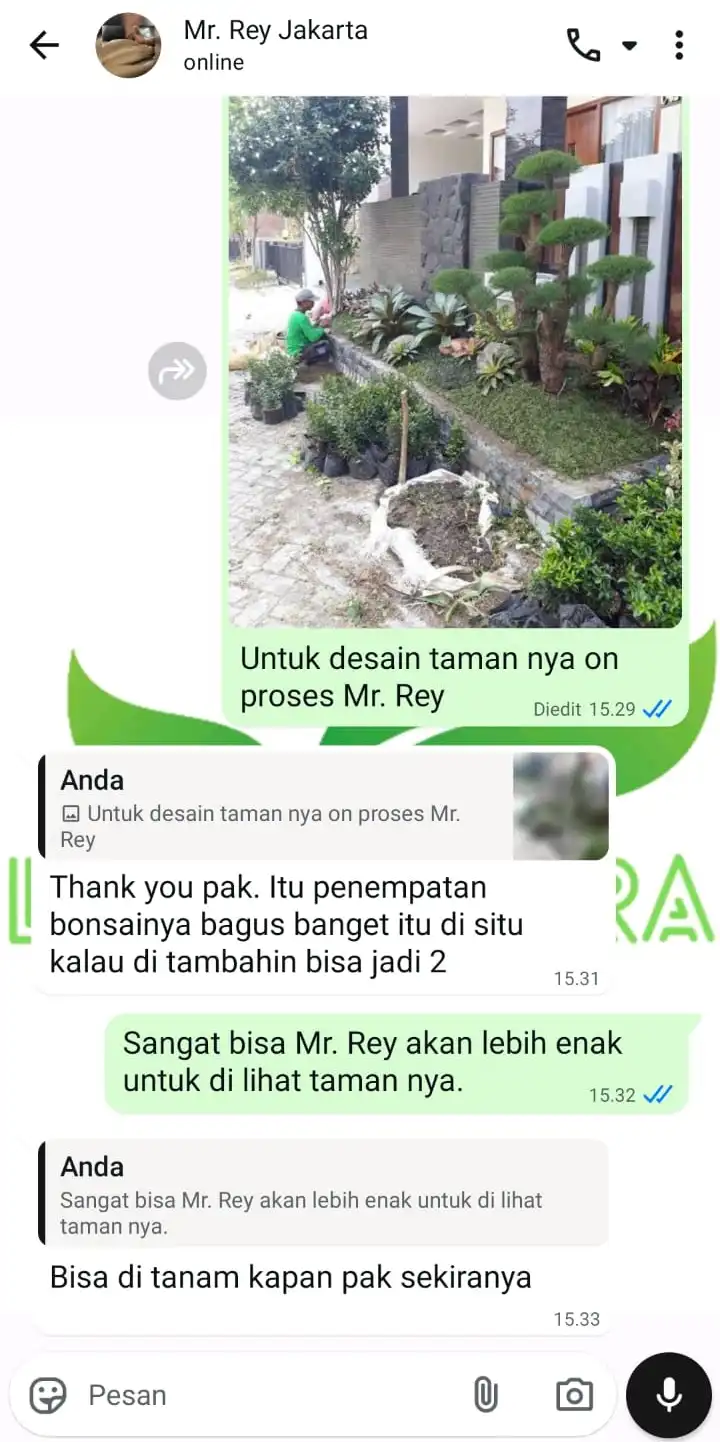Attach a file with the paperclip
The width and height of the screenshot is (720, 1442).
(486, 1395)
